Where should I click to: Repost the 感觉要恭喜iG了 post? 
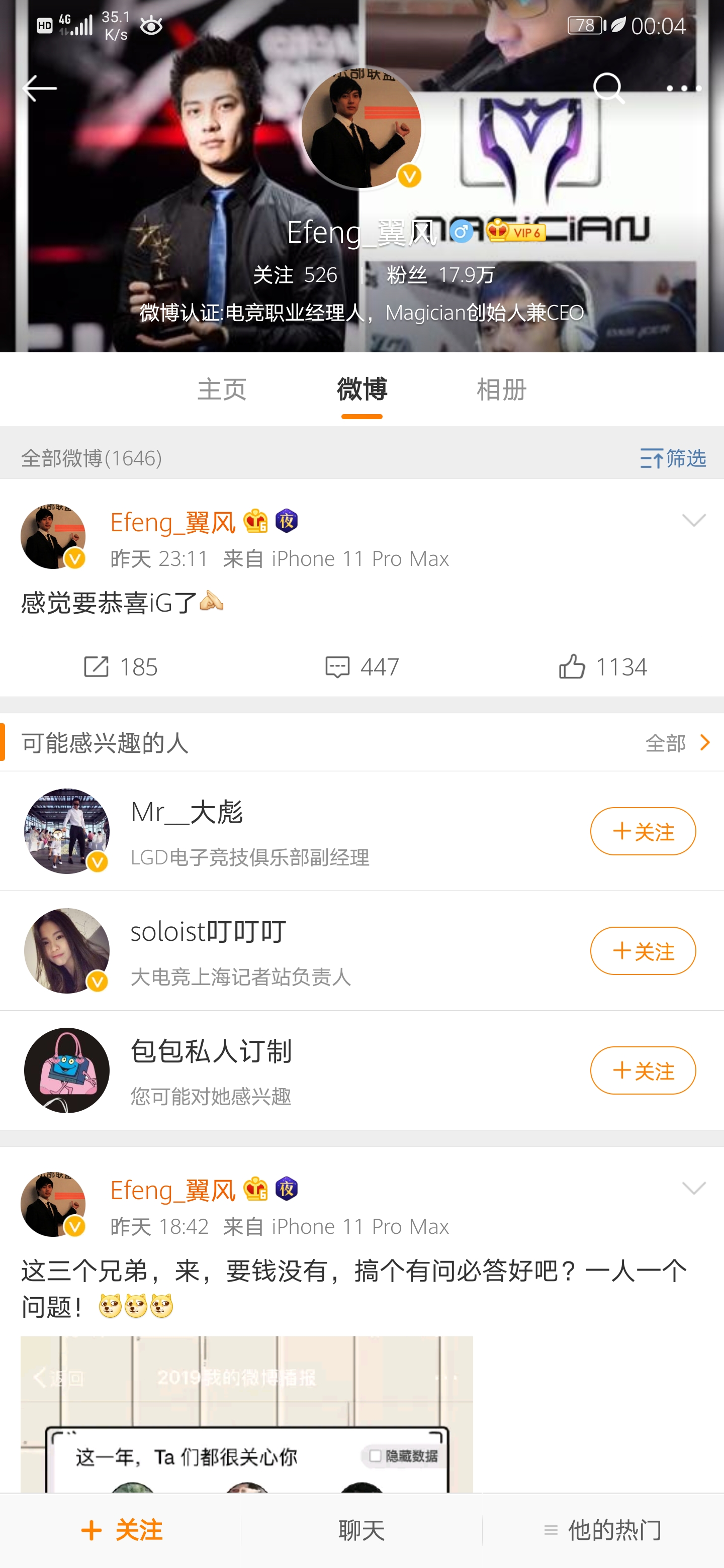121,666
